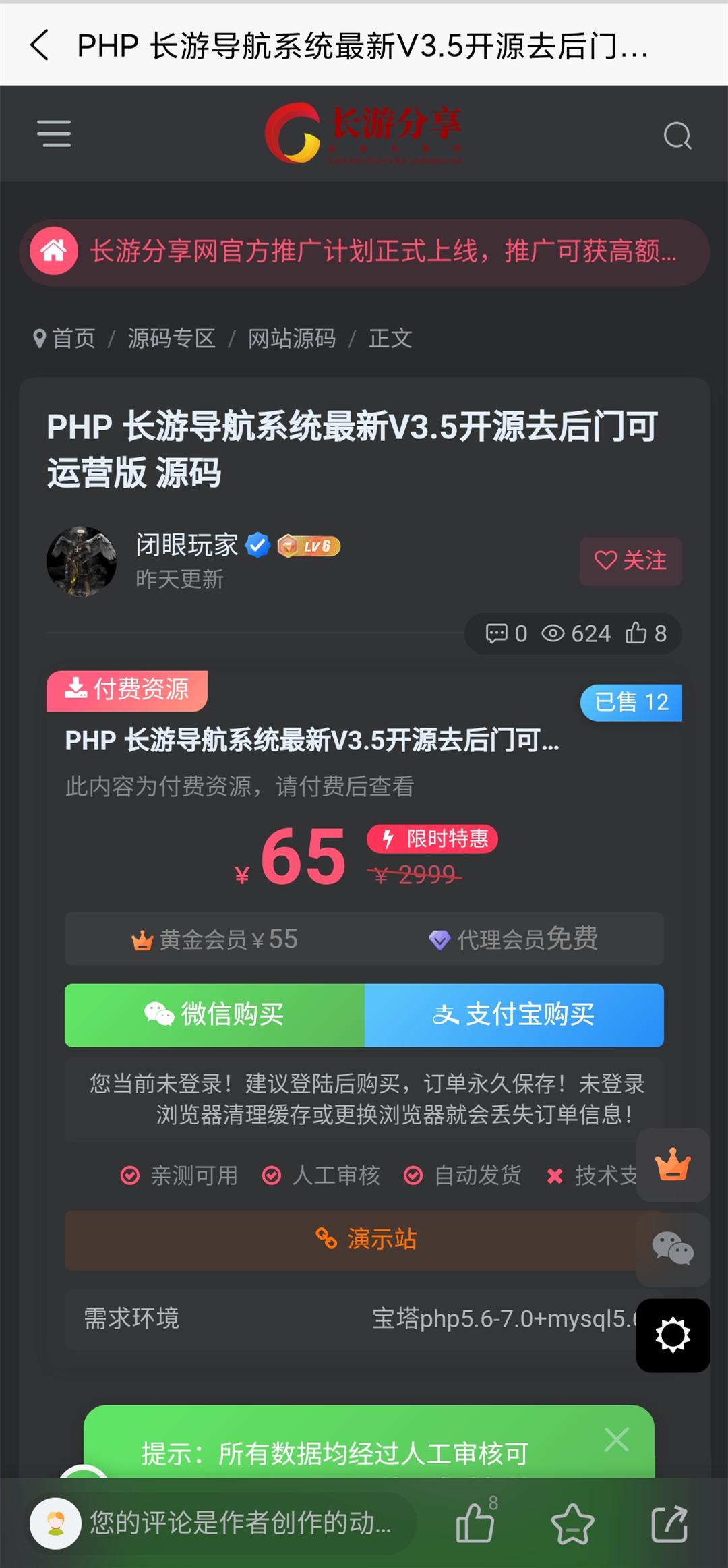View 闭眼玩家's profile avatar
The image size is (728, 1568).
click(x=82, y=561)
